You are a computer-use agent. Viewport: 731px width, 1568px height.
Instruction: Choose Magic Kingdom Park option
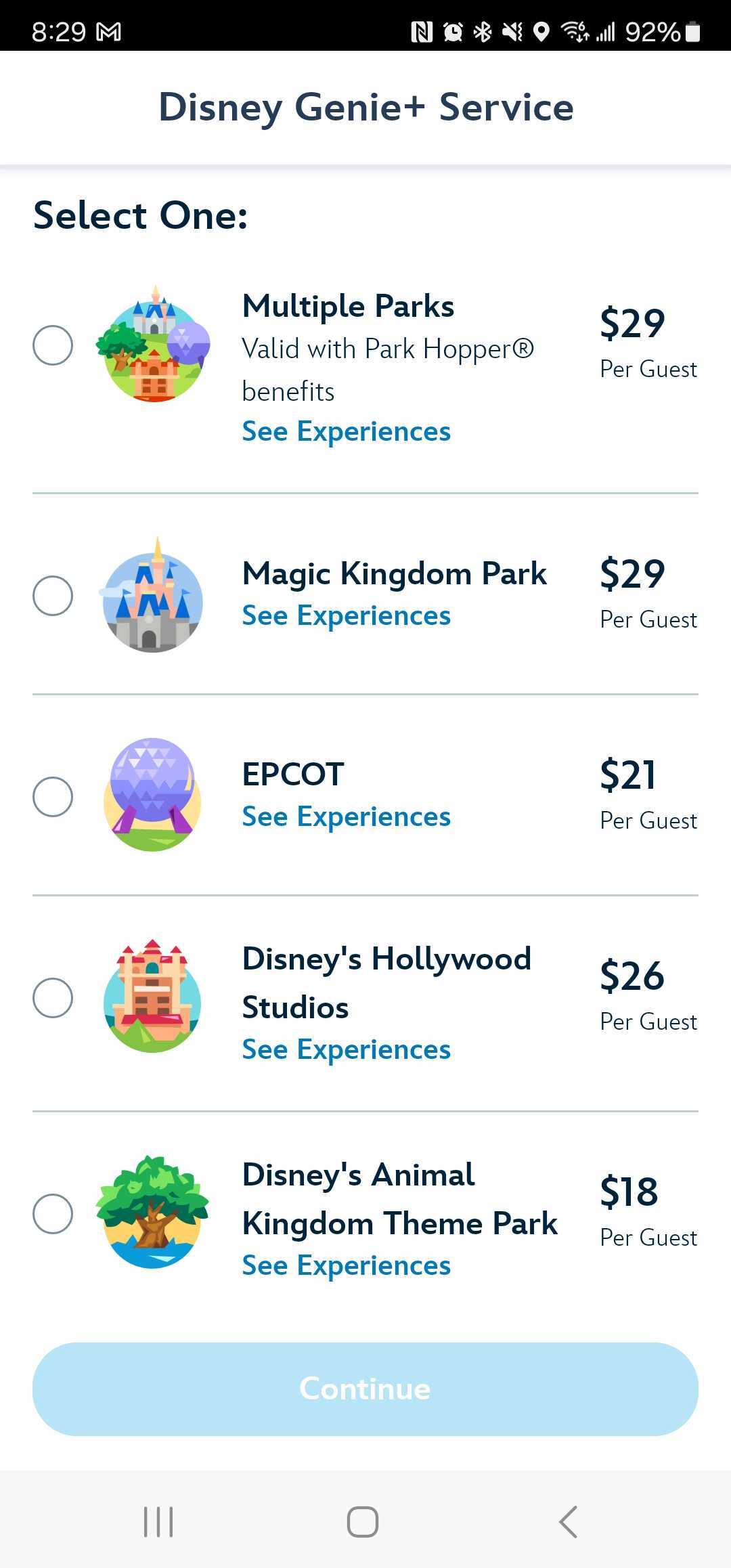tap(53, 596)
